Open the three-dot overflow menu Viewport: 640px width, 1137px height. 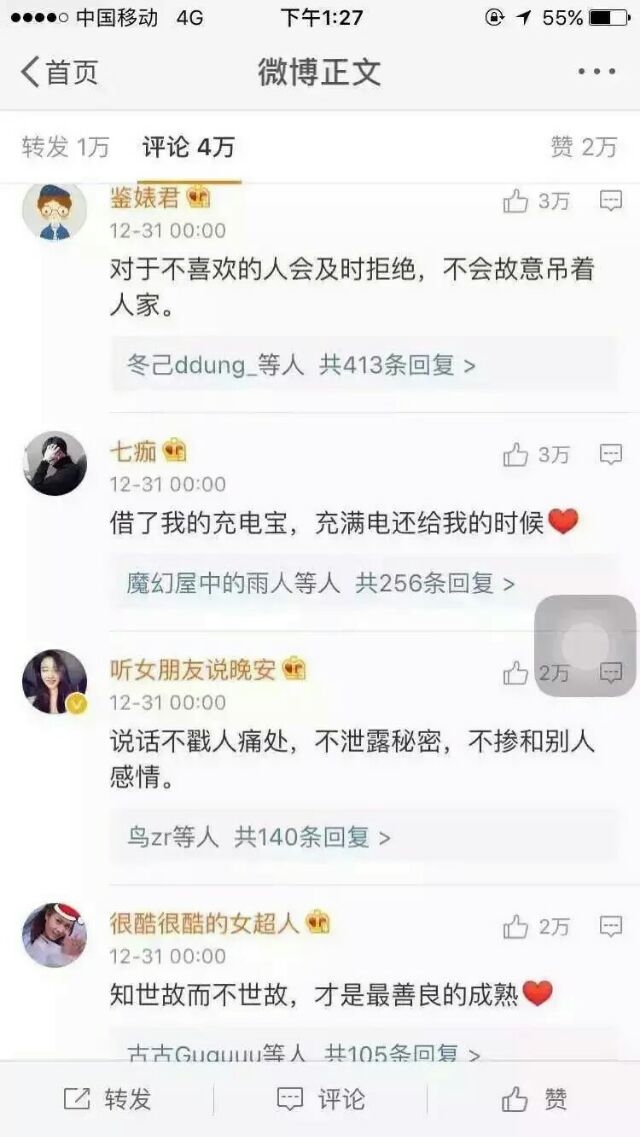point(597,72)
